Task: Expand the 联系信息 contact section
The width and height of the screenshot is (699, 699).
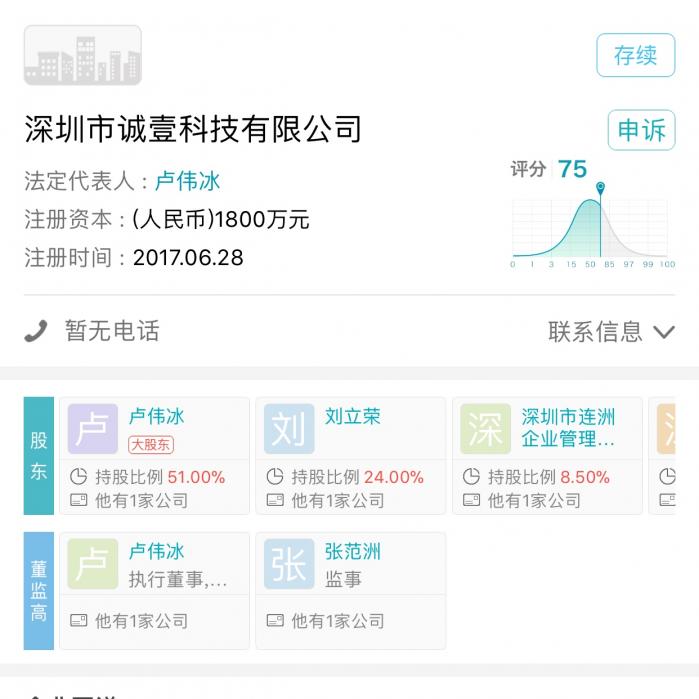Action: click(x=611, y=332)
